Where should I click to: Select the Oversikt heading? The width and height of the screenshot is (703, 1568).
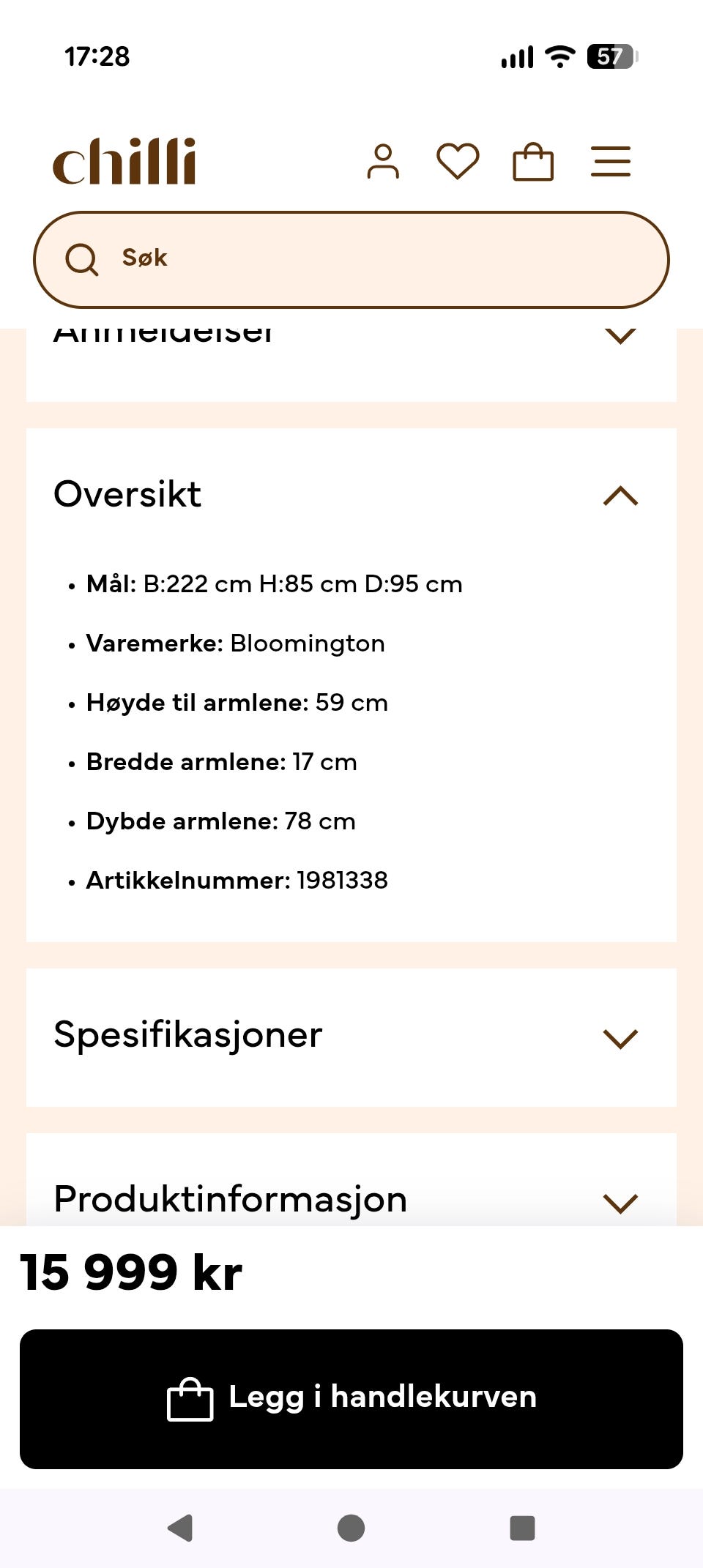tap(127, 494)
